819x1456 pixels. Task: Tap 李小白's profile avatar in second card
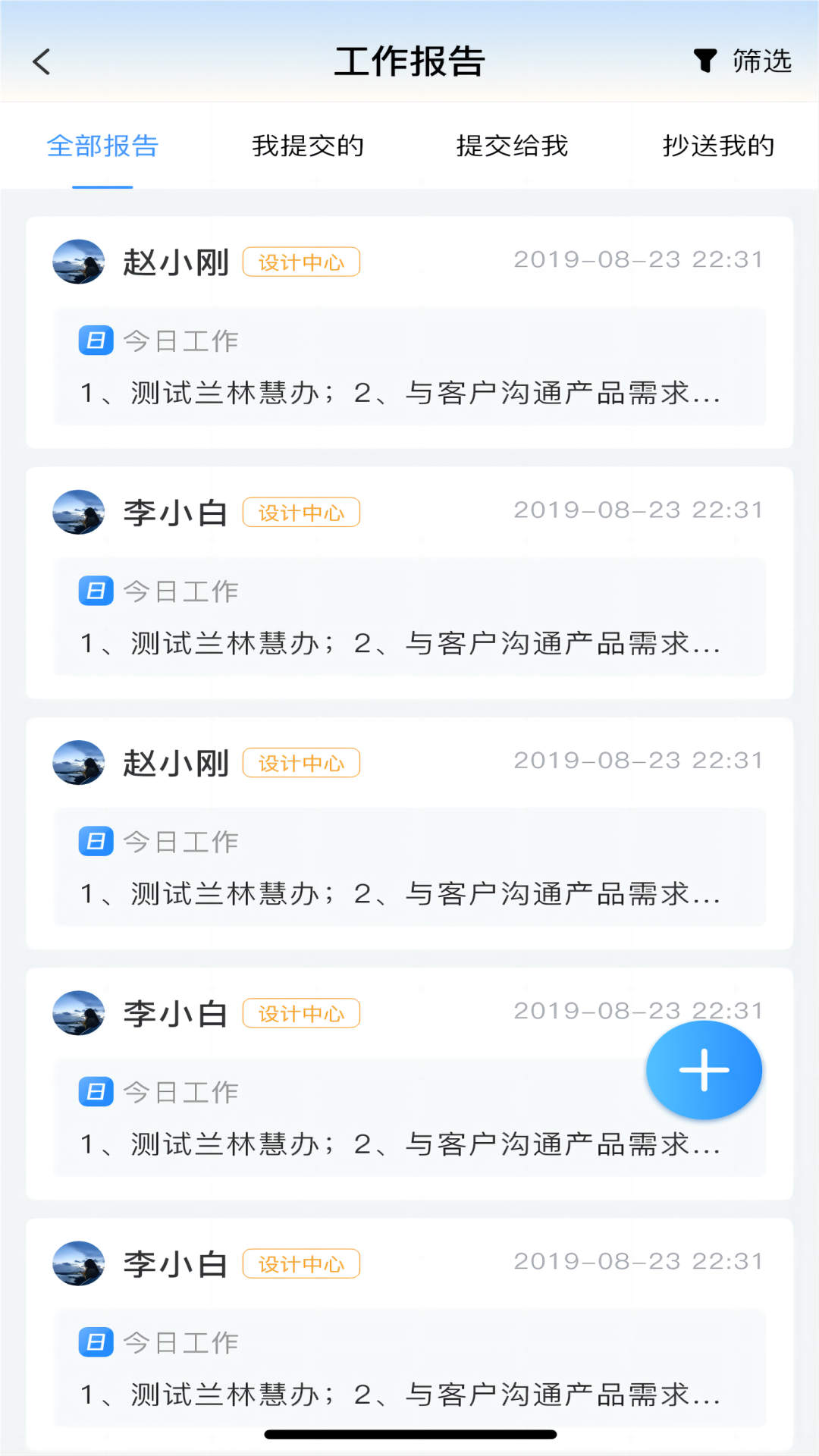[78, 512]
